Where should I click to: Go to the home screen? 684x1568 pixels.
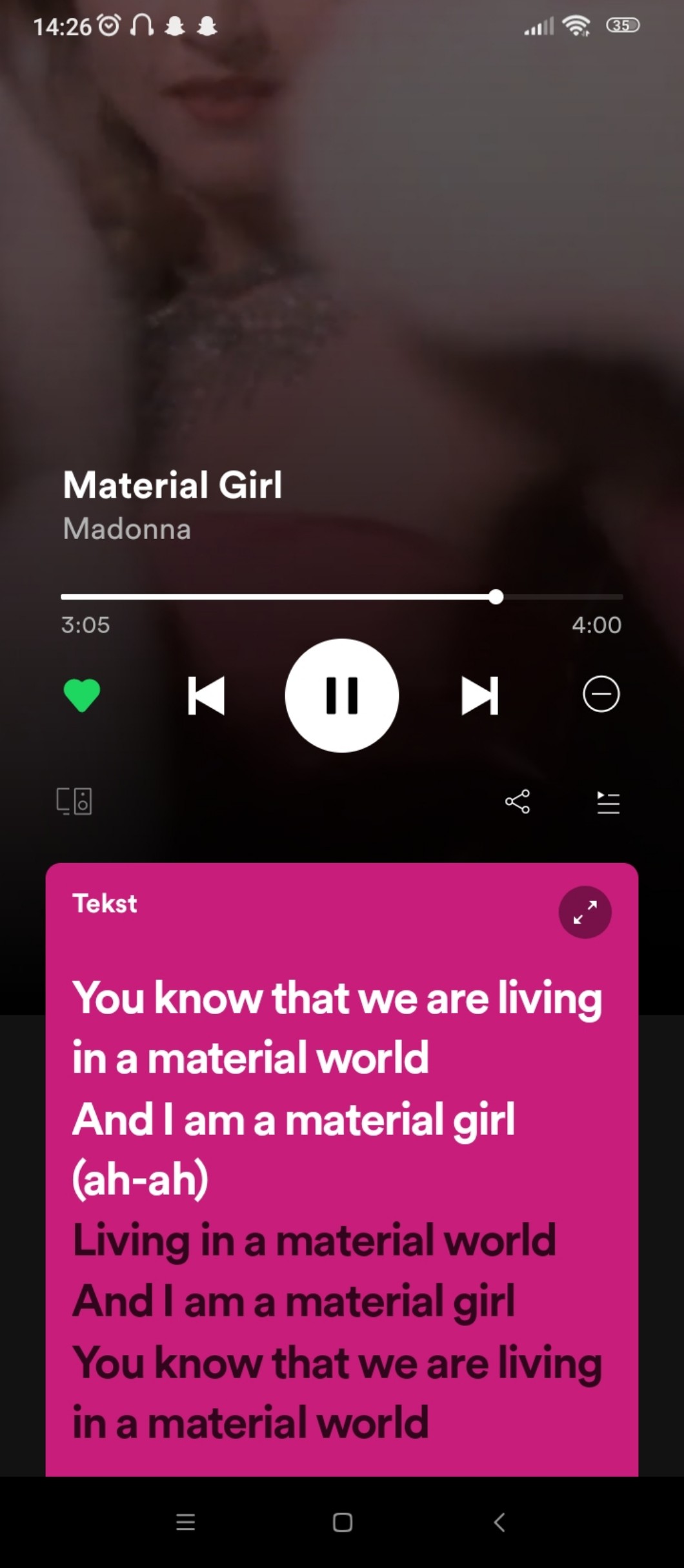click(x=342, y=1522)
